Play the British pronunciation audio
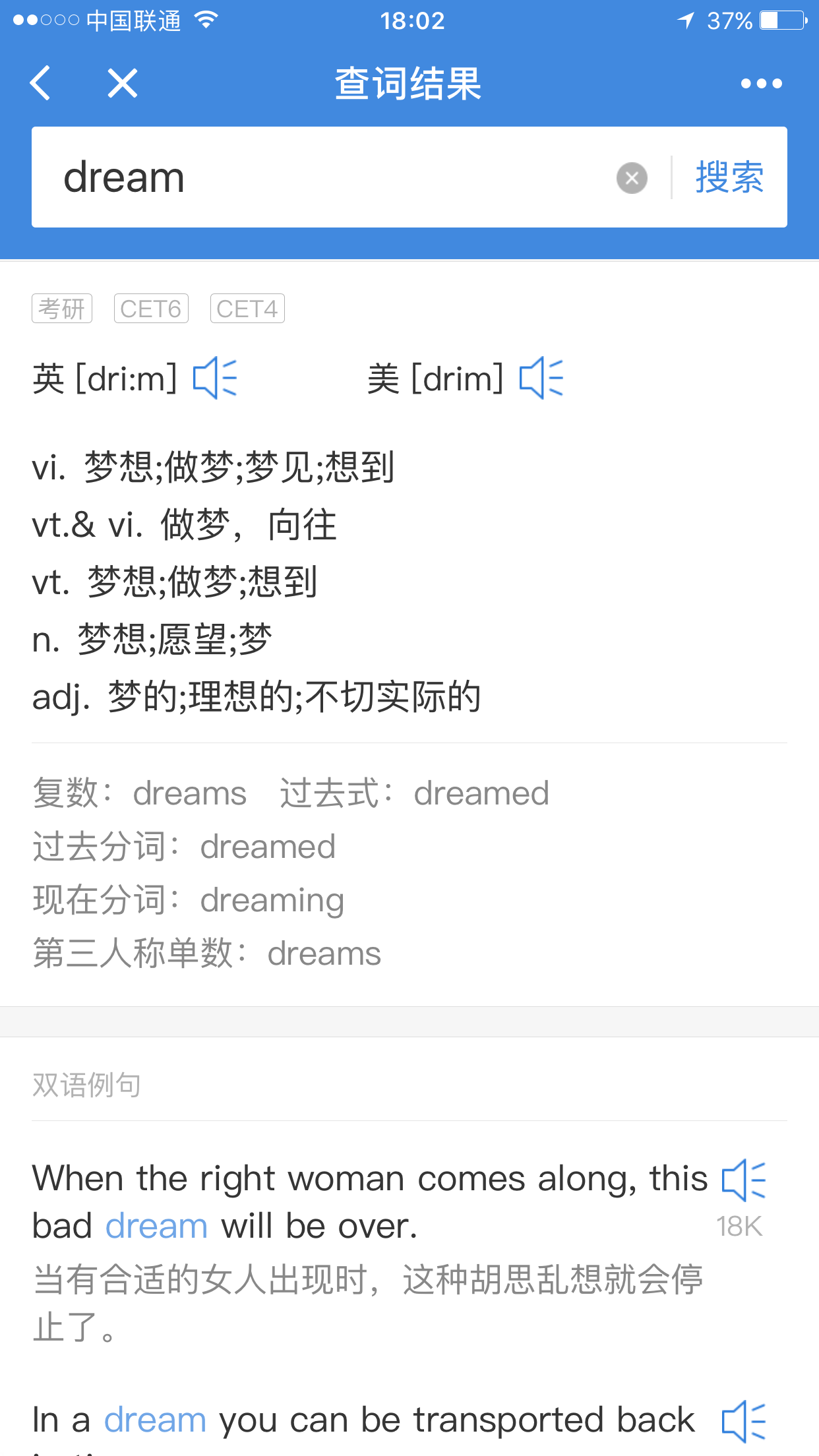Screen dimensions: 819x1456 214,378
